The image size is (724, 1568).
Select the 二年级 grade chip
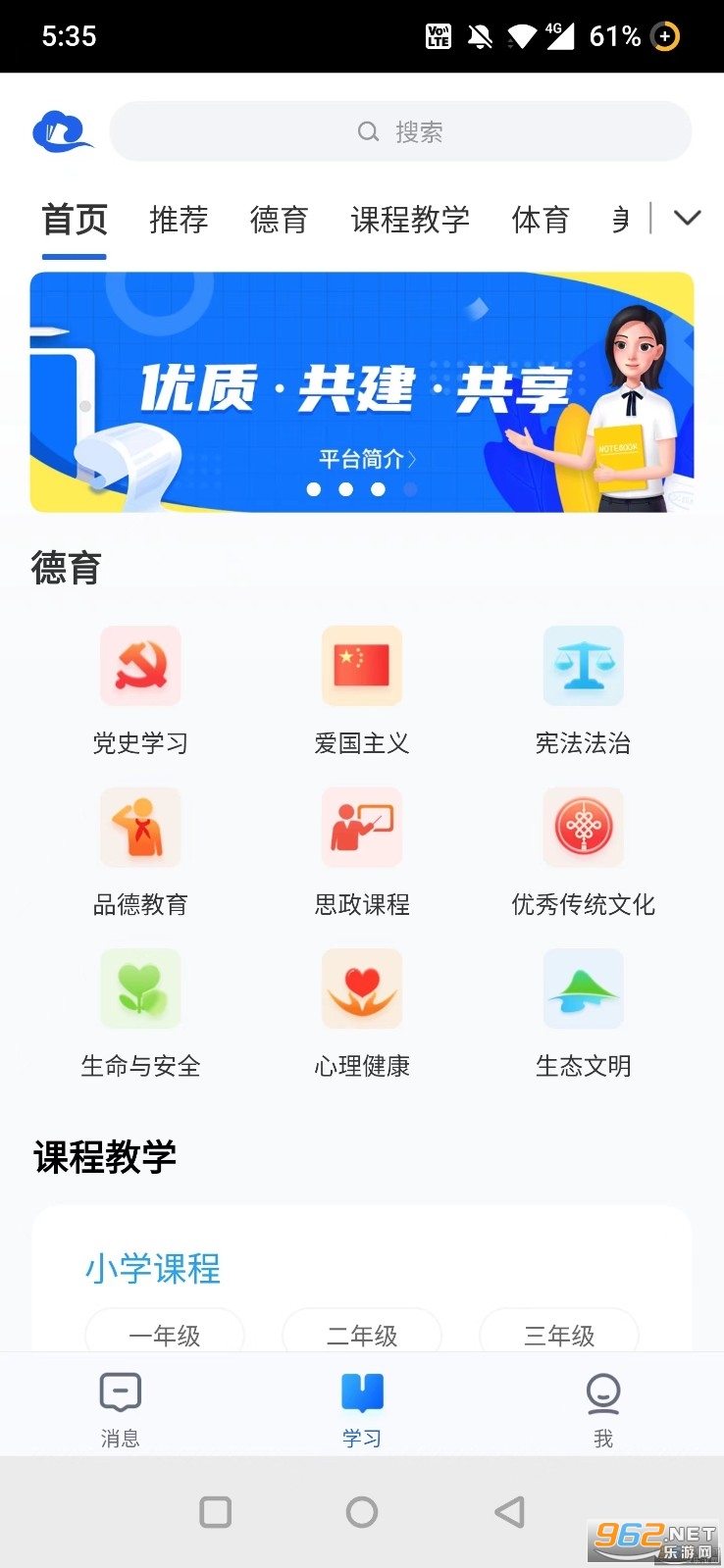coord(362,1332)
